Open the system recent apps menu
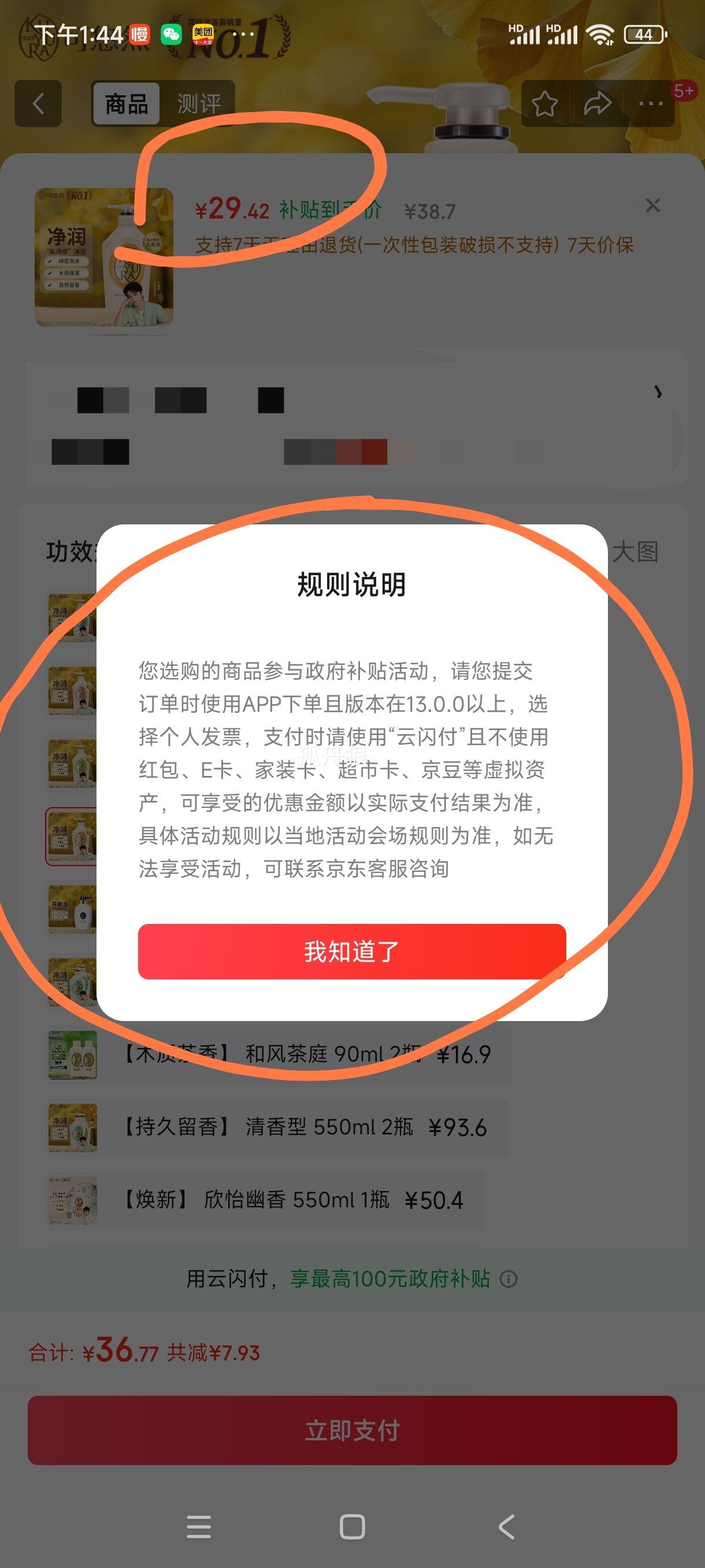The image size is (705, 1568). tap(198, 1526)
